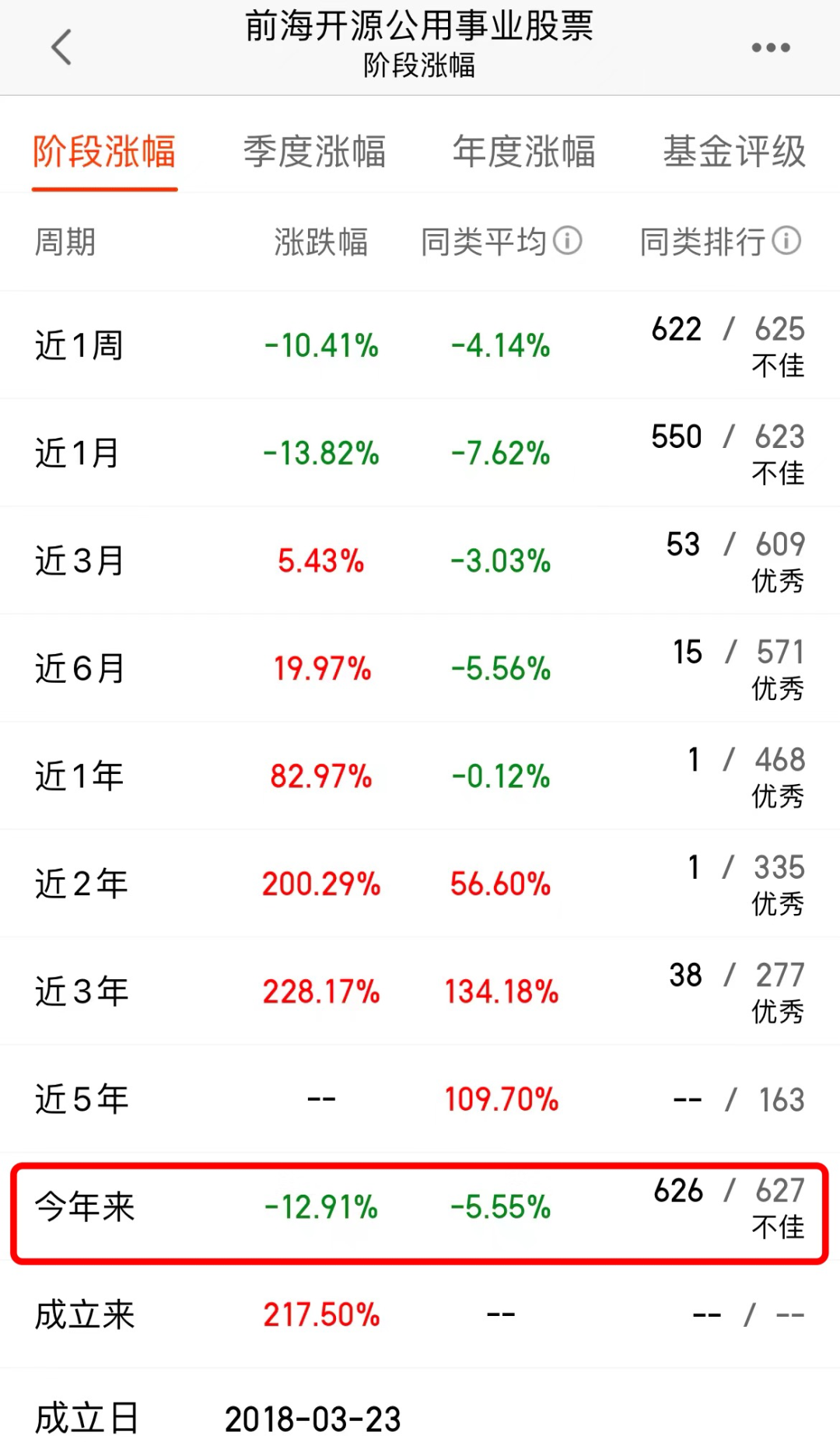Open the 基金评级 tab

pyautogui.click(x=734, y=152)
